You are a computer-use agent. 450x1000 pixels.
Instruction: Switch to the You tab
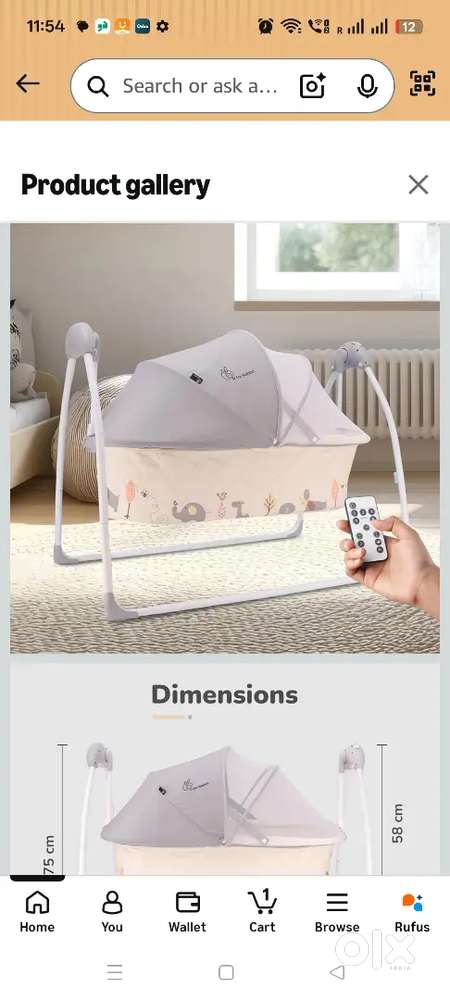click(112, 912)
